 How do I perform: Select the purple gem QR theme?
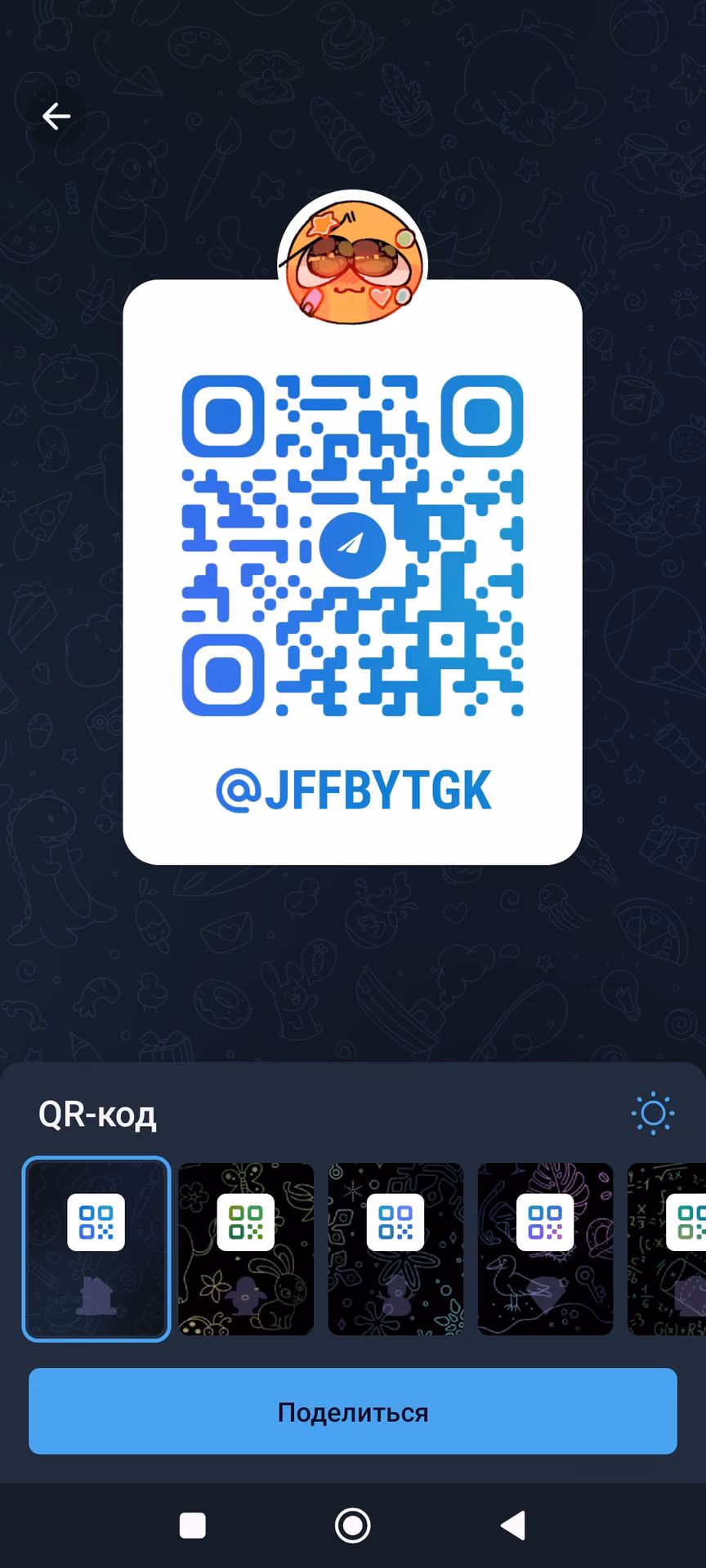point(545,1249)
